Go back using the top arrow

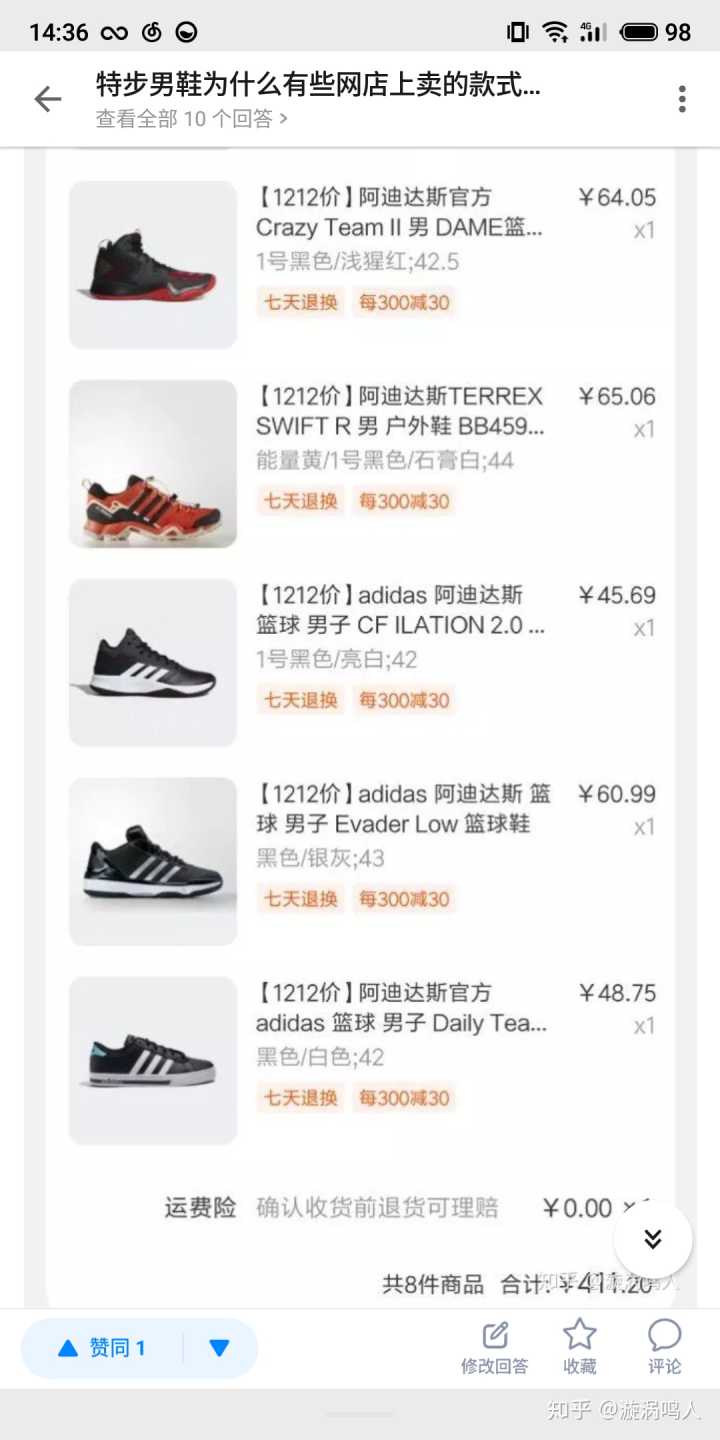pyautogui.click(x=47, y=99)
